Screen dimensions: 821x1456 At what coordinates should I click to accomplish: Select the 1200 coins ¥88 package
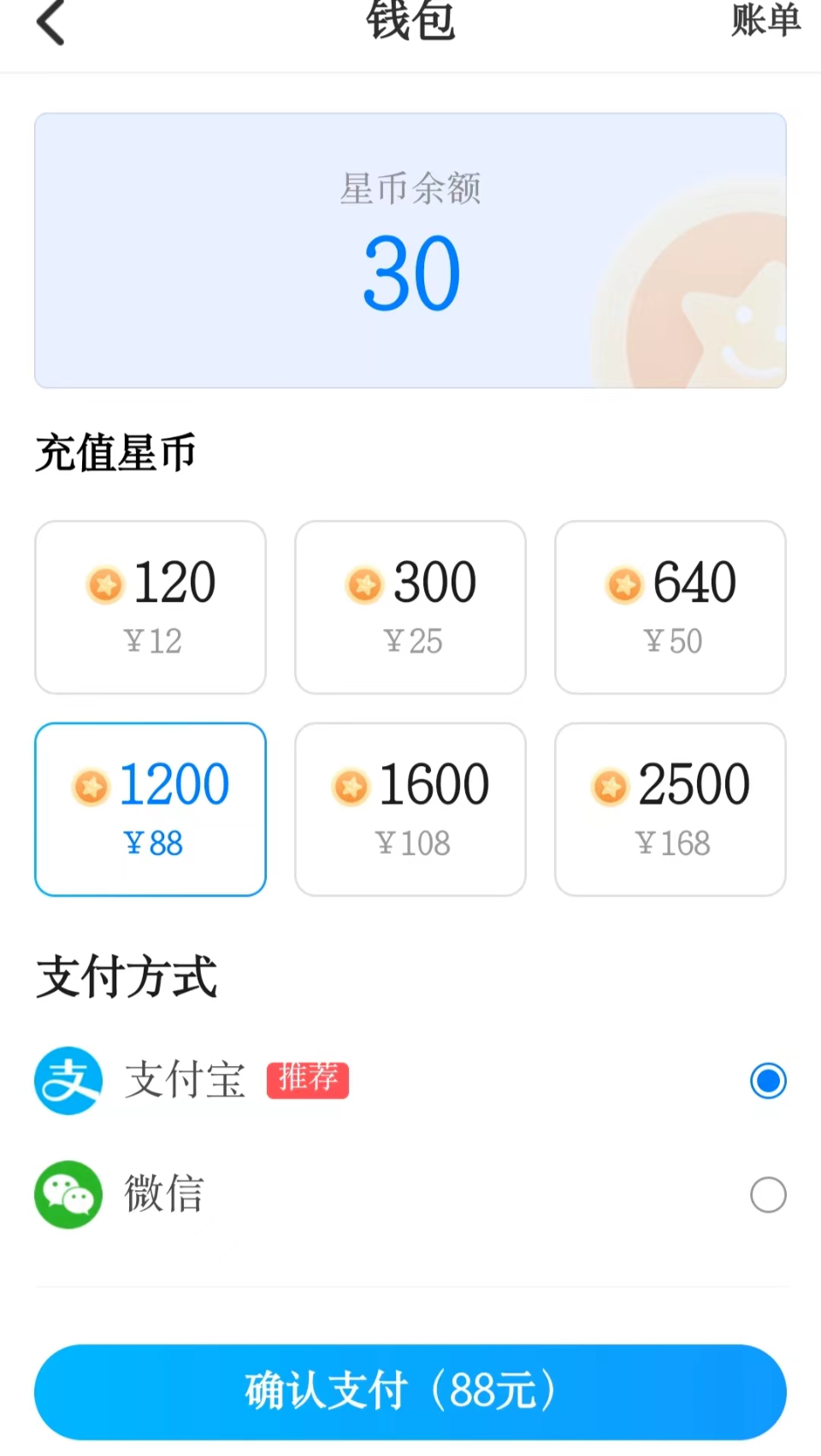click(151, 810)
